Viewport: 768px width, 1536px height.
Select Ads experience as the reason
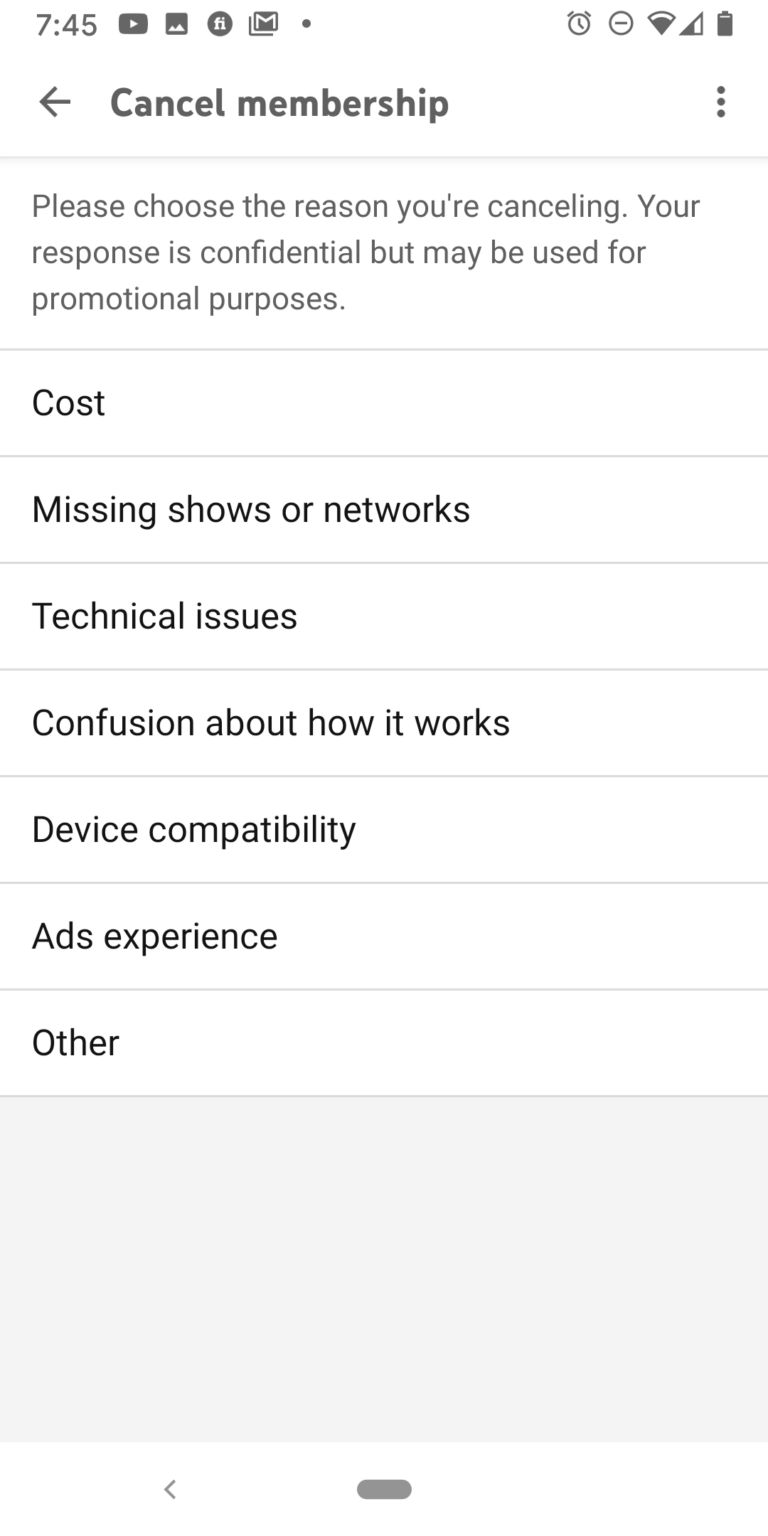coord(384,936)
